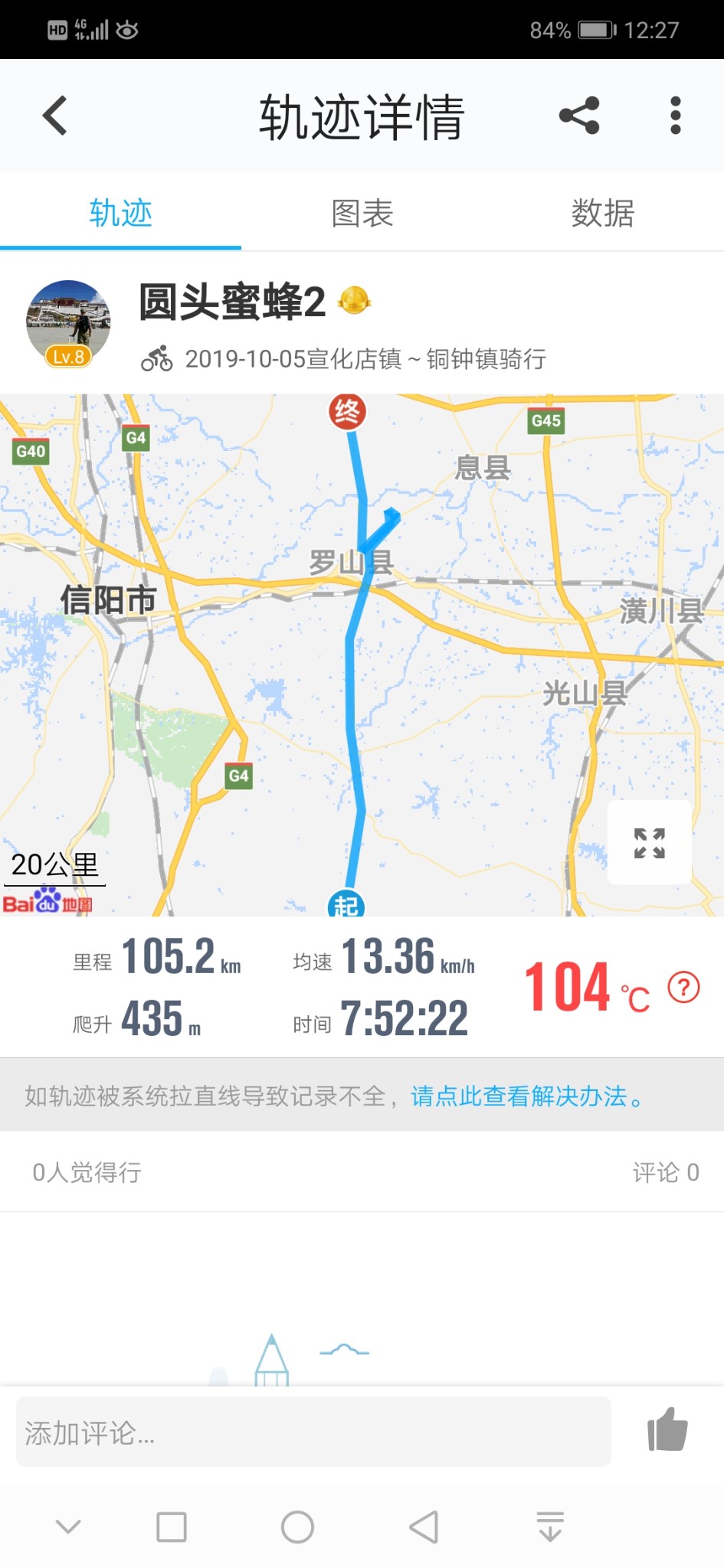
Task: Select the 轨迹 tab
Action: coord(120,213)
